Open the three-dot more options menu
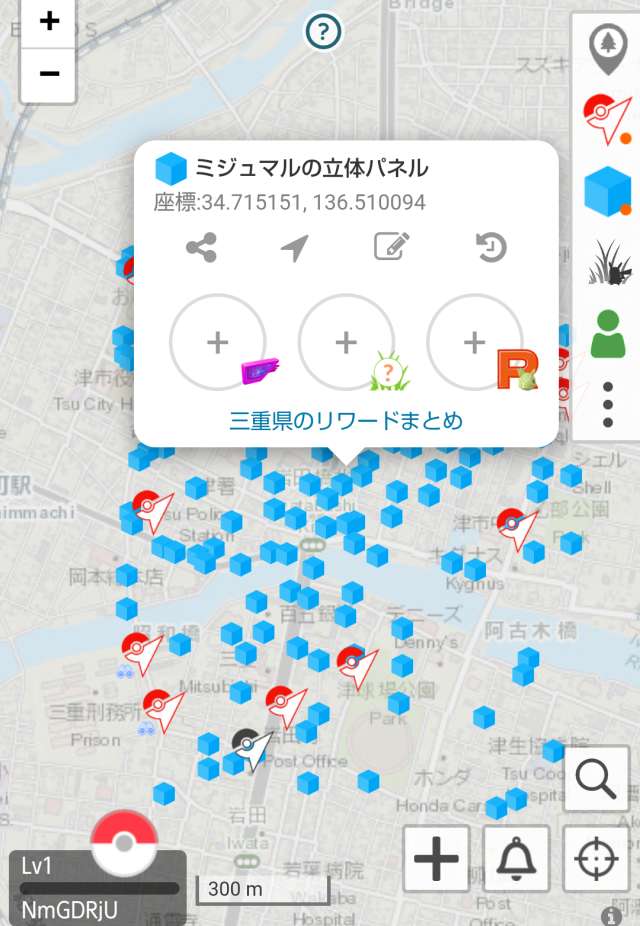 coord(607,404)
